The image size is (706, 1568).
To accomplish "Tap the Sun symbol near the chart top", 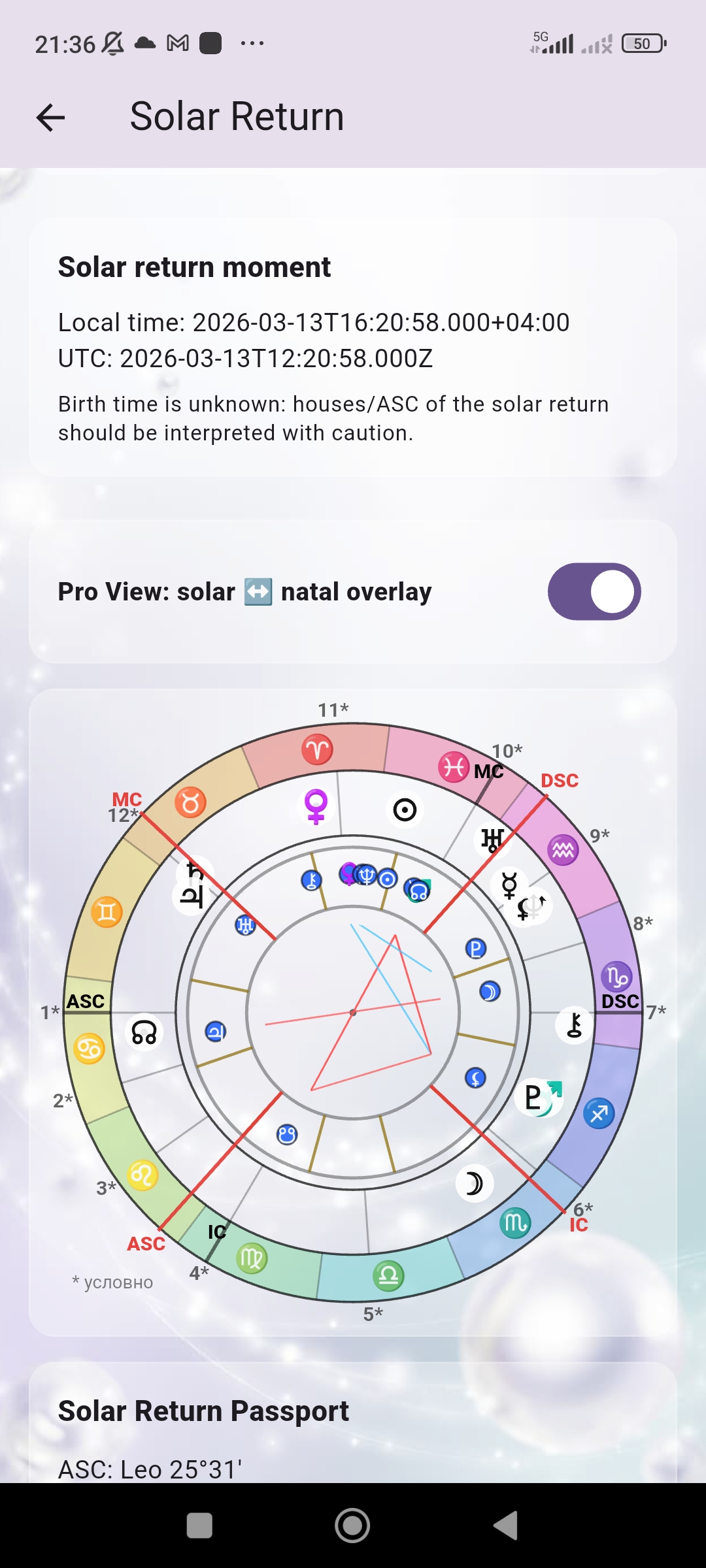I will tap(405, 809).
